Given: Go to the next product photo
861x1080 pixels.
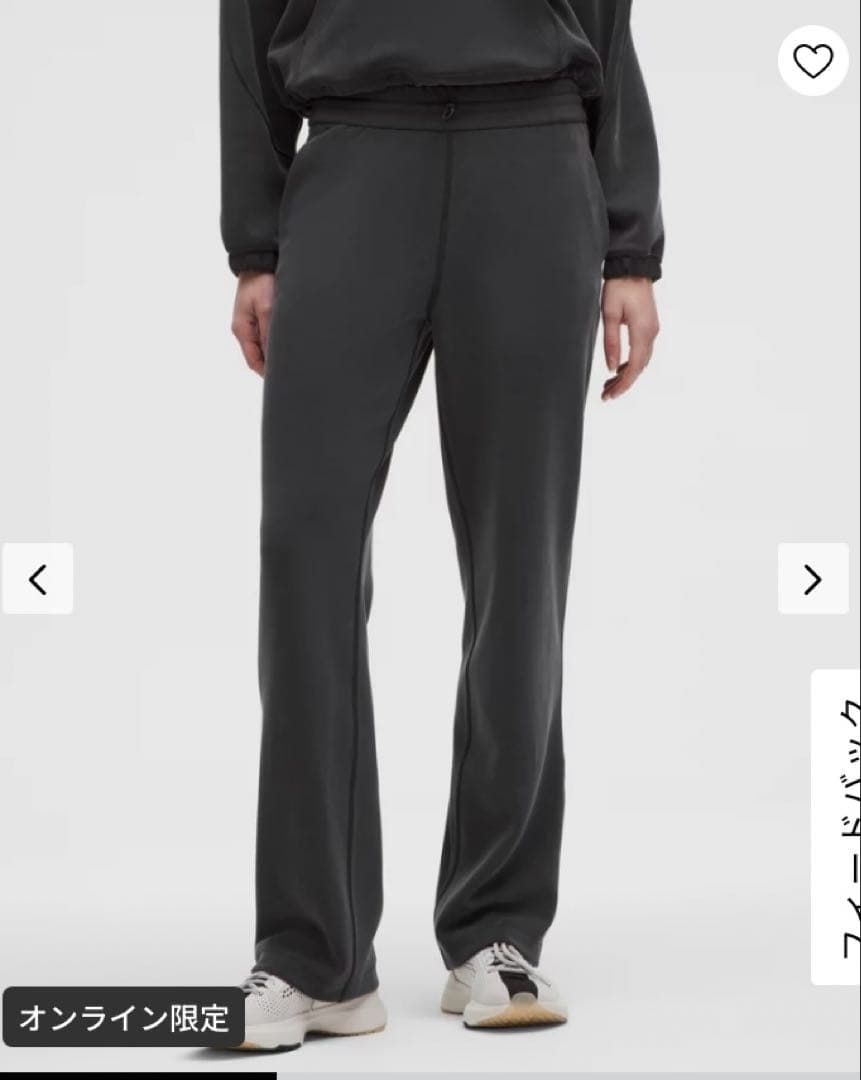Looking at the screenshot, I should 812,579.
